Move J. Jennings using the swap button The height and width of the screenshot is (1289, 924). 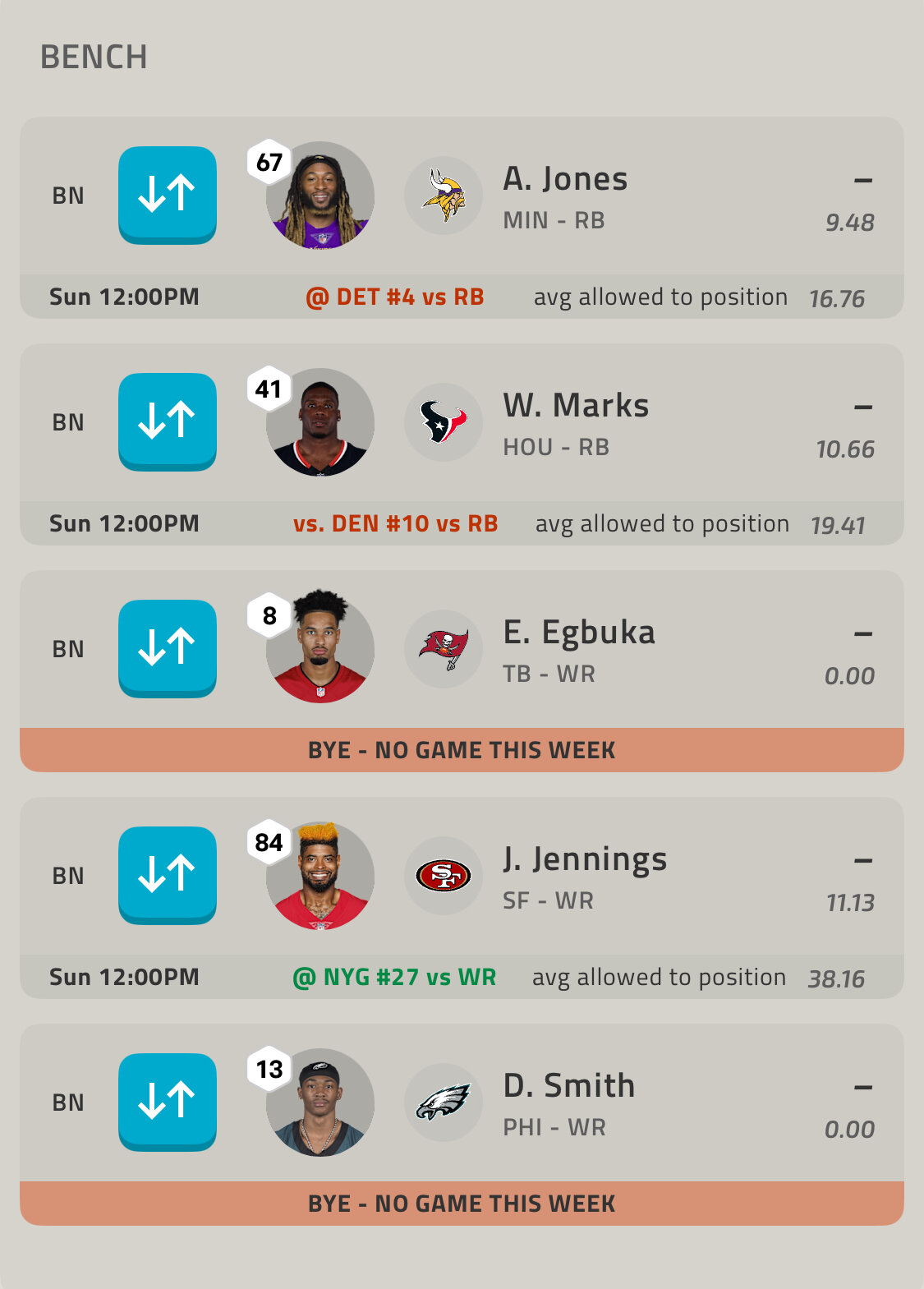168,875
